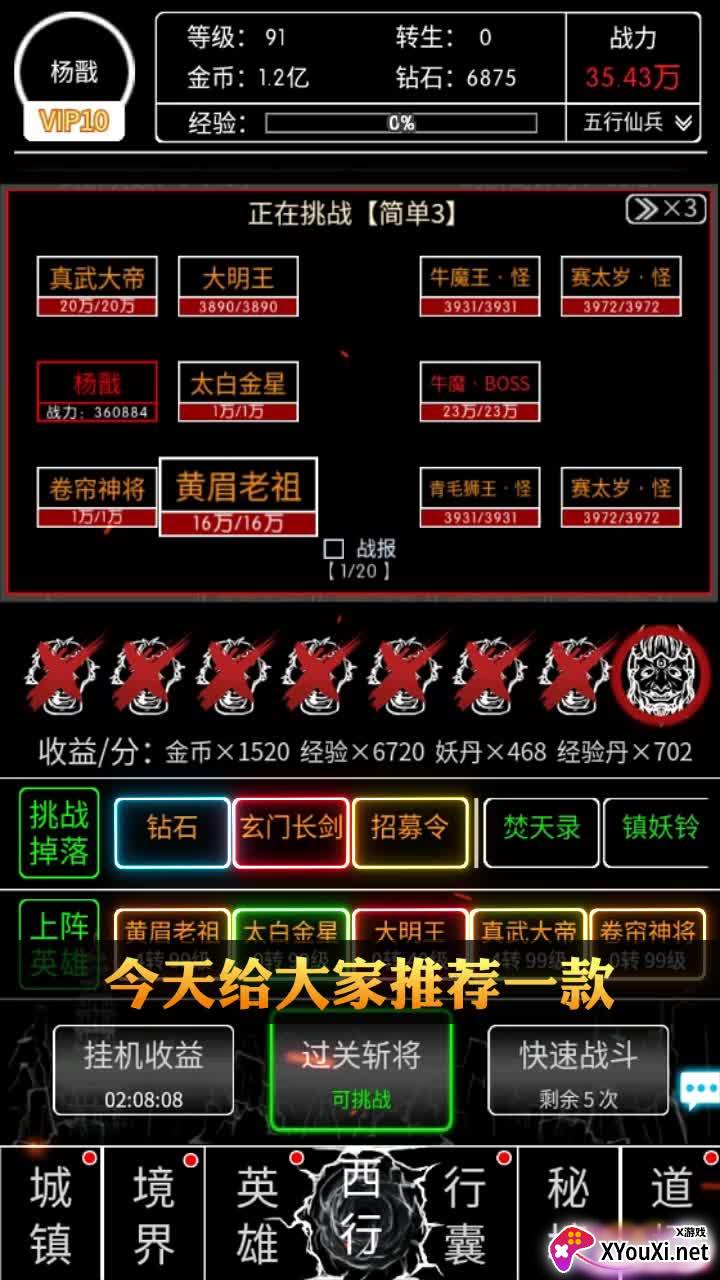Change the ×3 battle speed
This screenshot has height=1280, width=720.
(665, 209)
